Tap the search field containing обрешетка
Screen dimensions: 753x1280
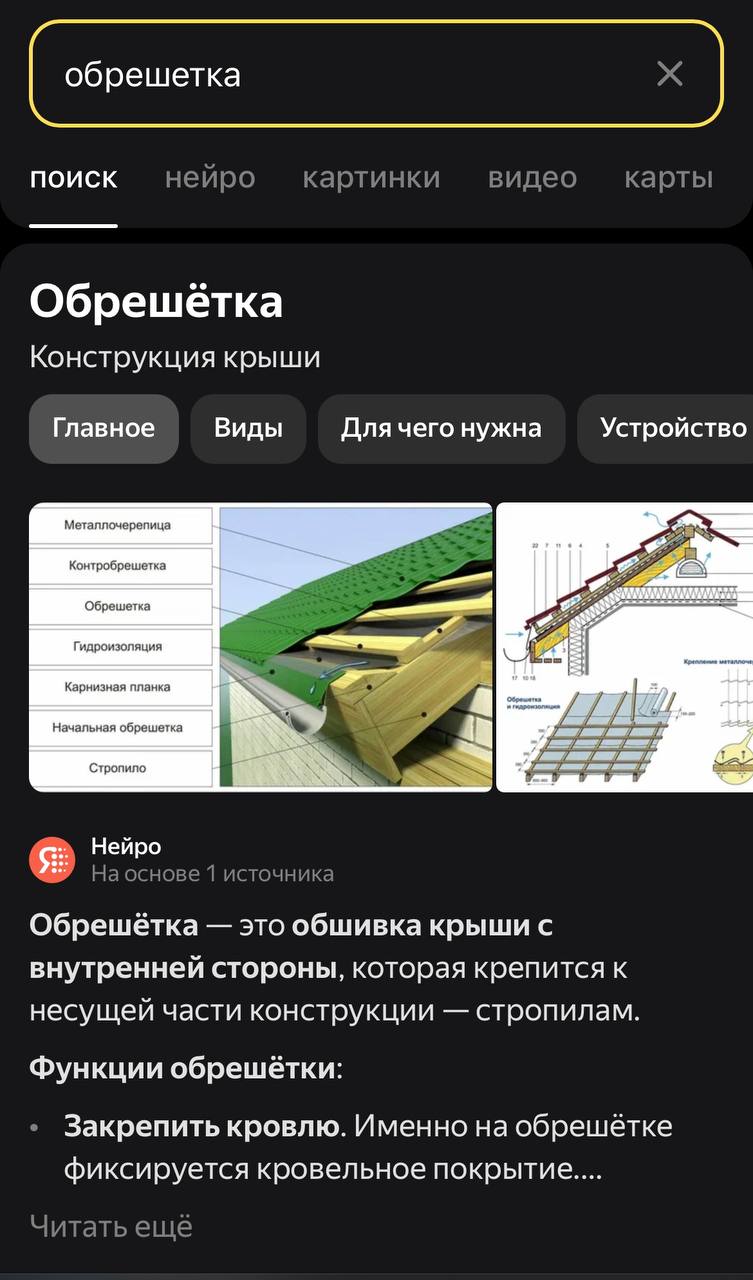click(x=376, y=74)
